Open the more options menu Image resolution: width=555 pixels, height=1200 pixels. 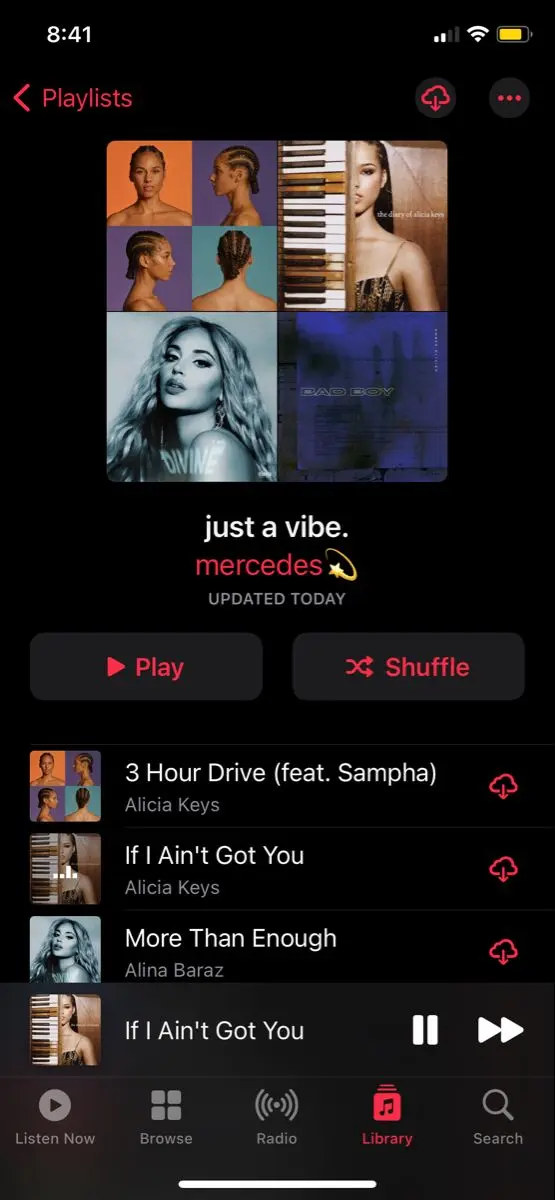509,98
